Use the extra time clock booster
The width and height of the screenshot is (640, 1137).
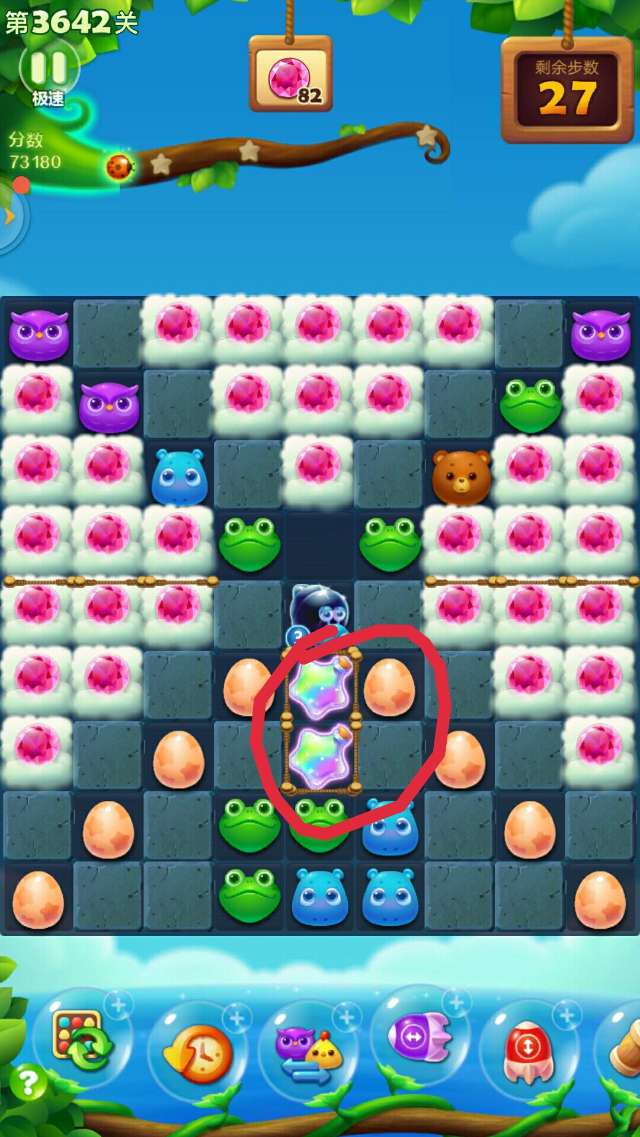196,1052
